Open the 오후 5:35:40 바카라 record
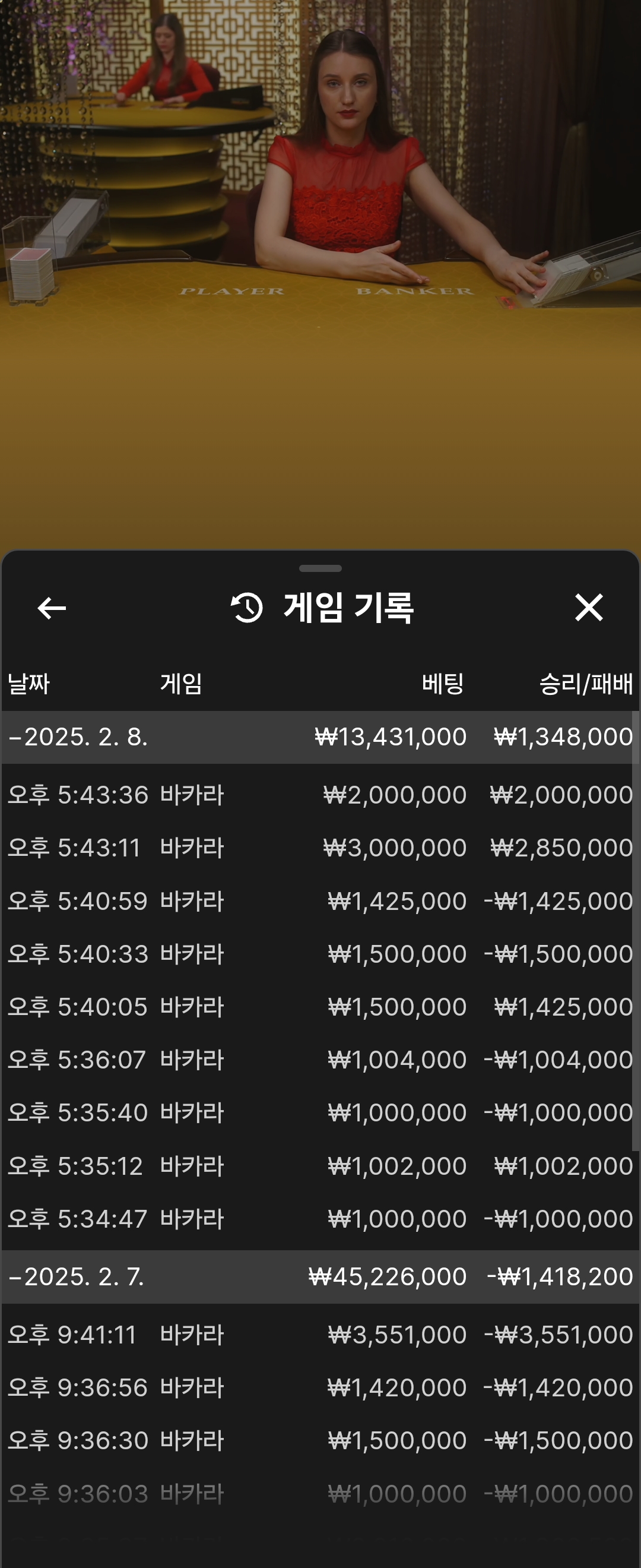 point(320,1112)
